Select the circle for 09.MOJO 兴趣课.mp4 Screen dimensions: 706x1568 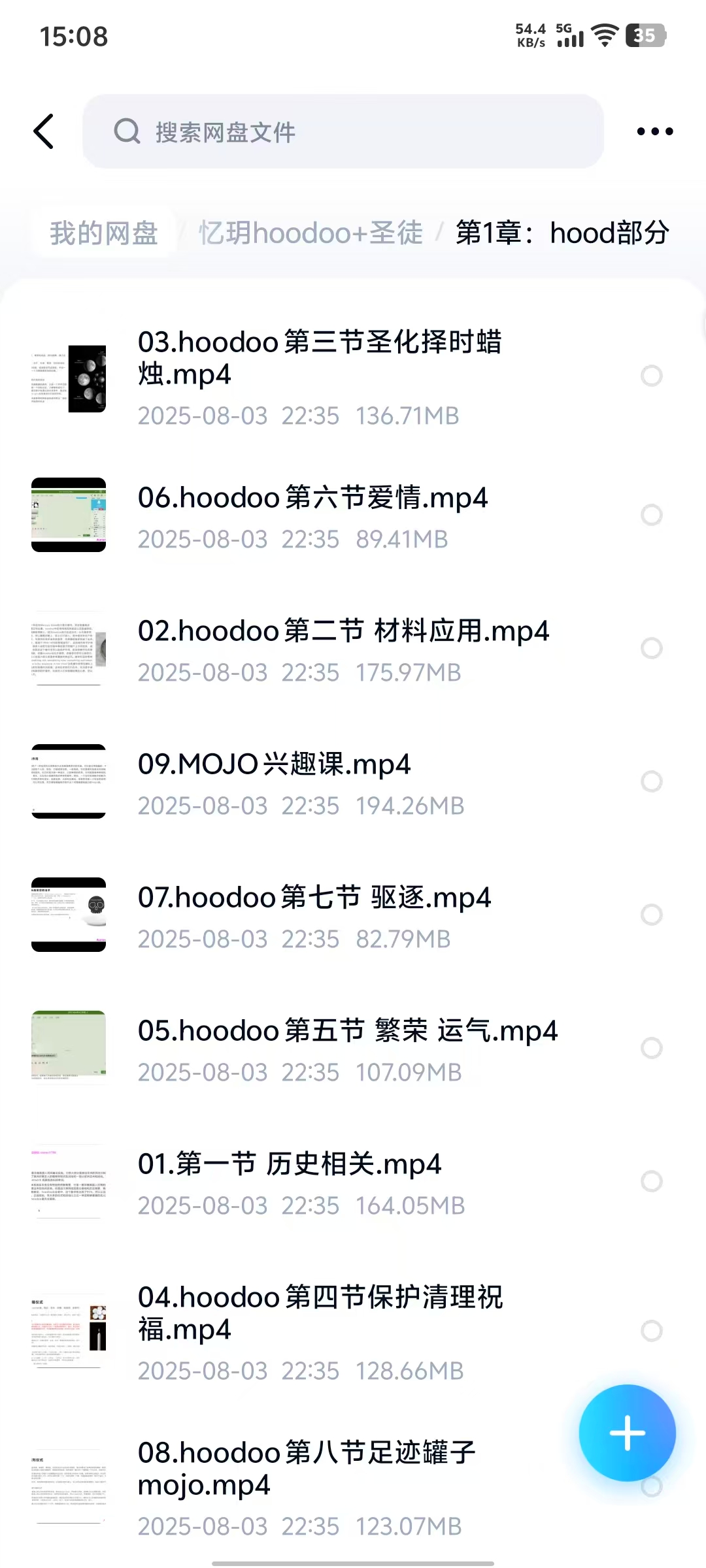pyautogui.click(x=651, y=781)
